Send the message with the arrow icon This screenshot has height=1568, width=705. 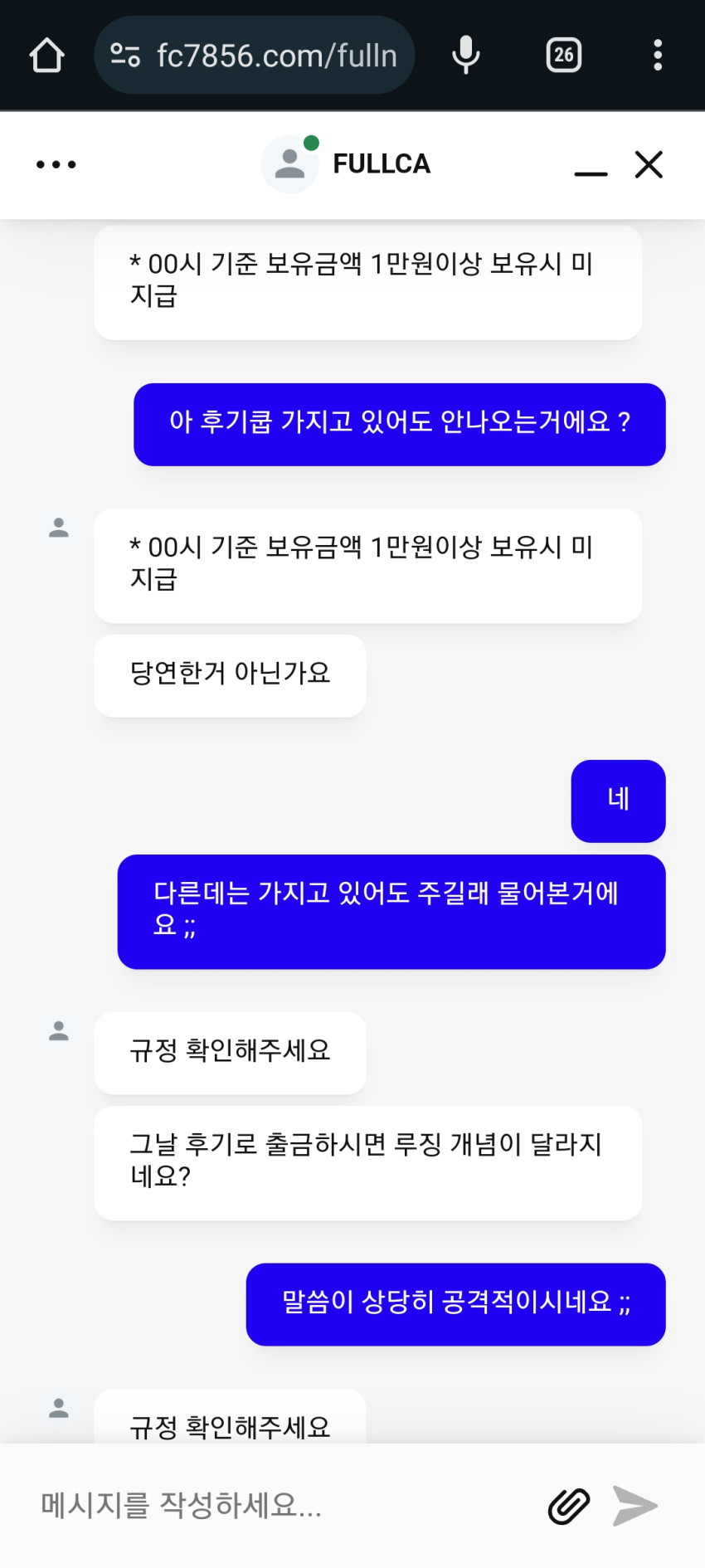coord(635,1506)
